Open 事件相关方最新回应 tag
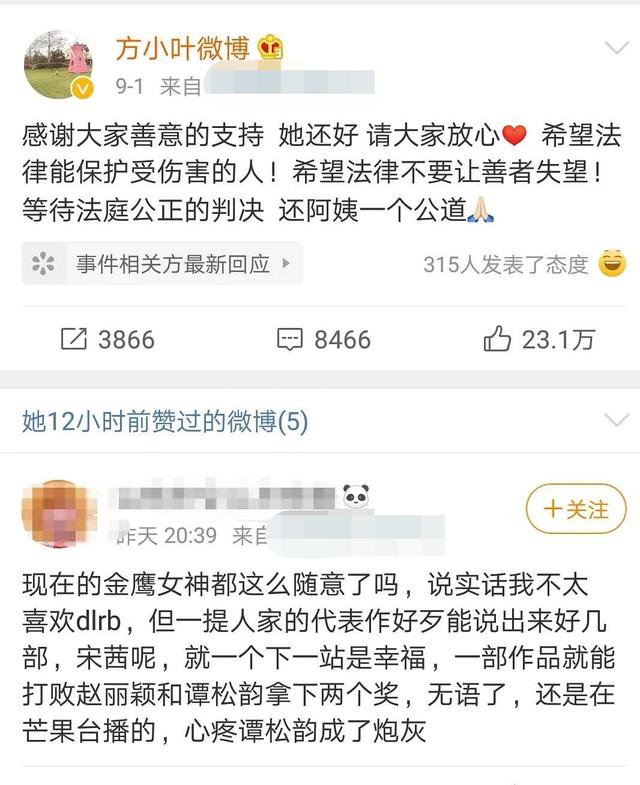This screenshot has height=785, width=640. 162,264
